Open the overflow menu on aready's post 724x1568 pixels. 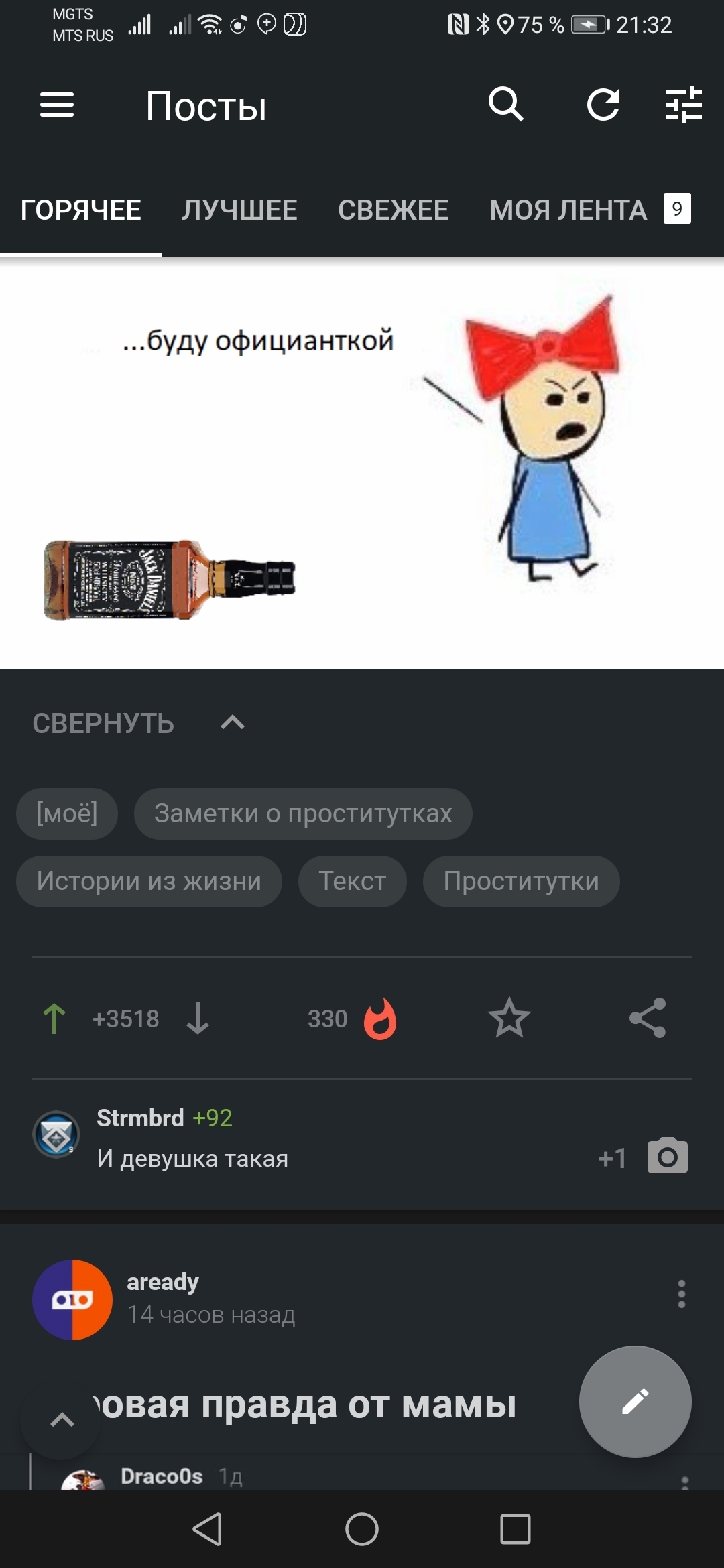point(681,1294)
